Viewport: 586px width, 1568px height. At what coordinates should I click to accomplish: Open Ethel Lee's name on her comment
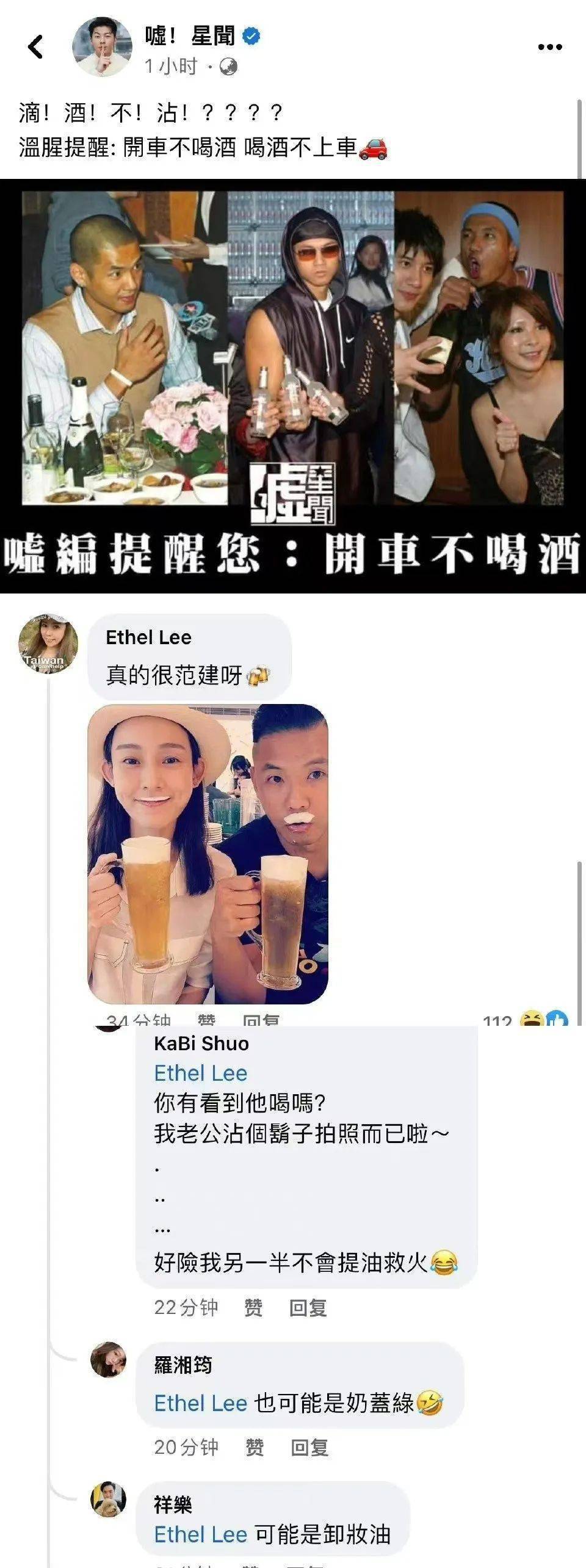pos(148,637)
